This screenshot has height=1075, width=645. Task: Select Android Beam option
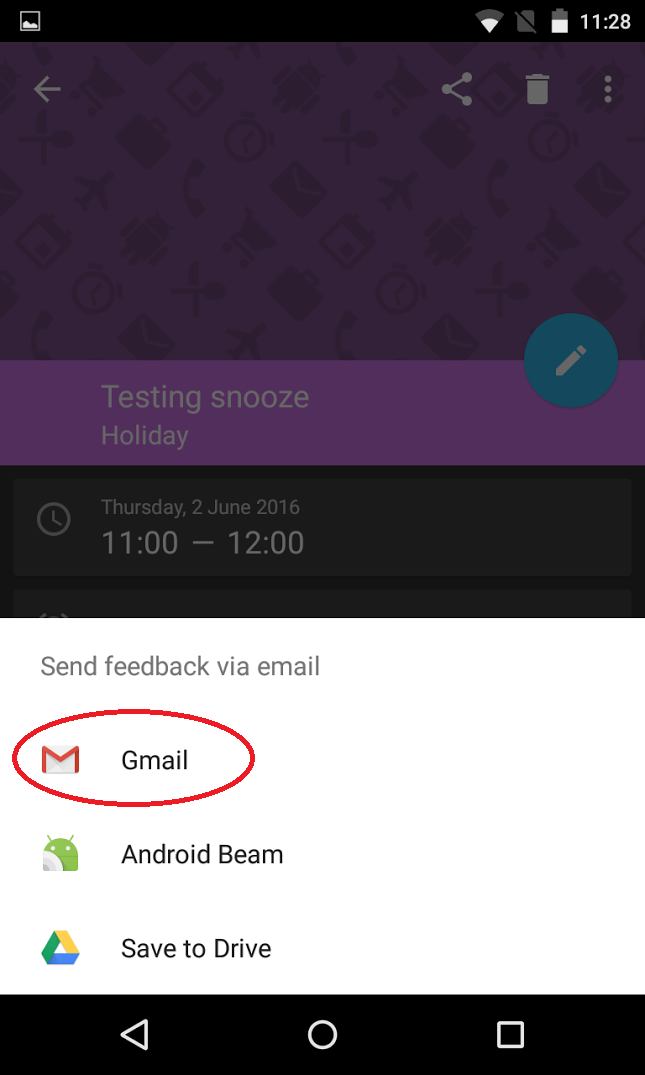[x=201, y=855]
